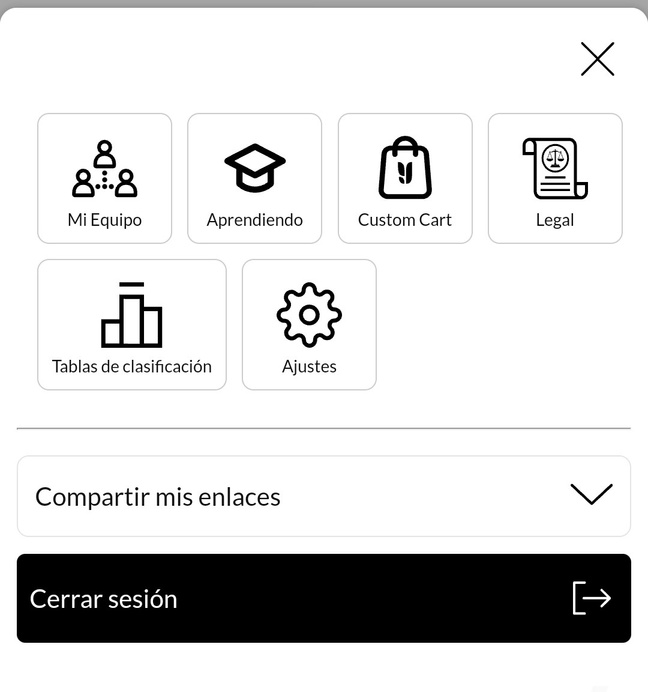Open Ajustes settings

pyautogui.click(x=309, y=325)
